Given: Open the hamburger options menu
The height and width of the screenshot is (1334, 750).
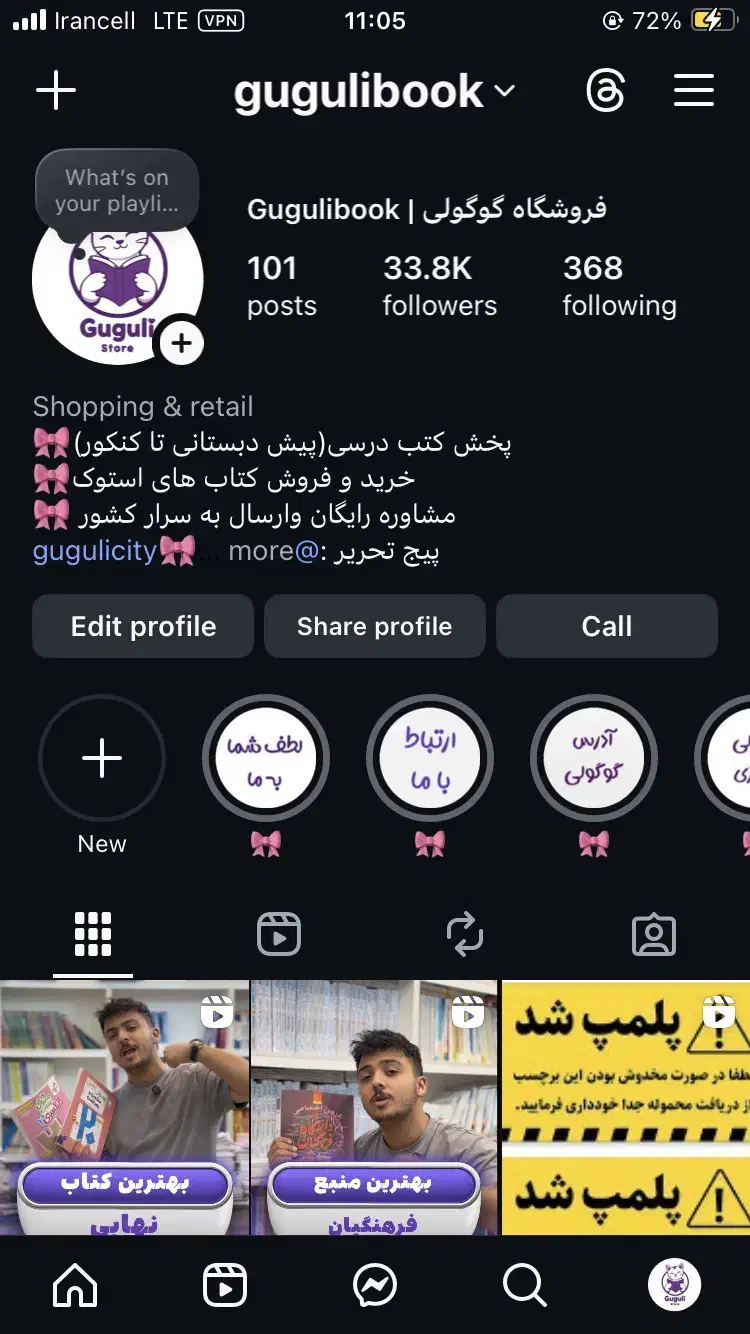Looking at the screenshot, I should click(693, 90).
